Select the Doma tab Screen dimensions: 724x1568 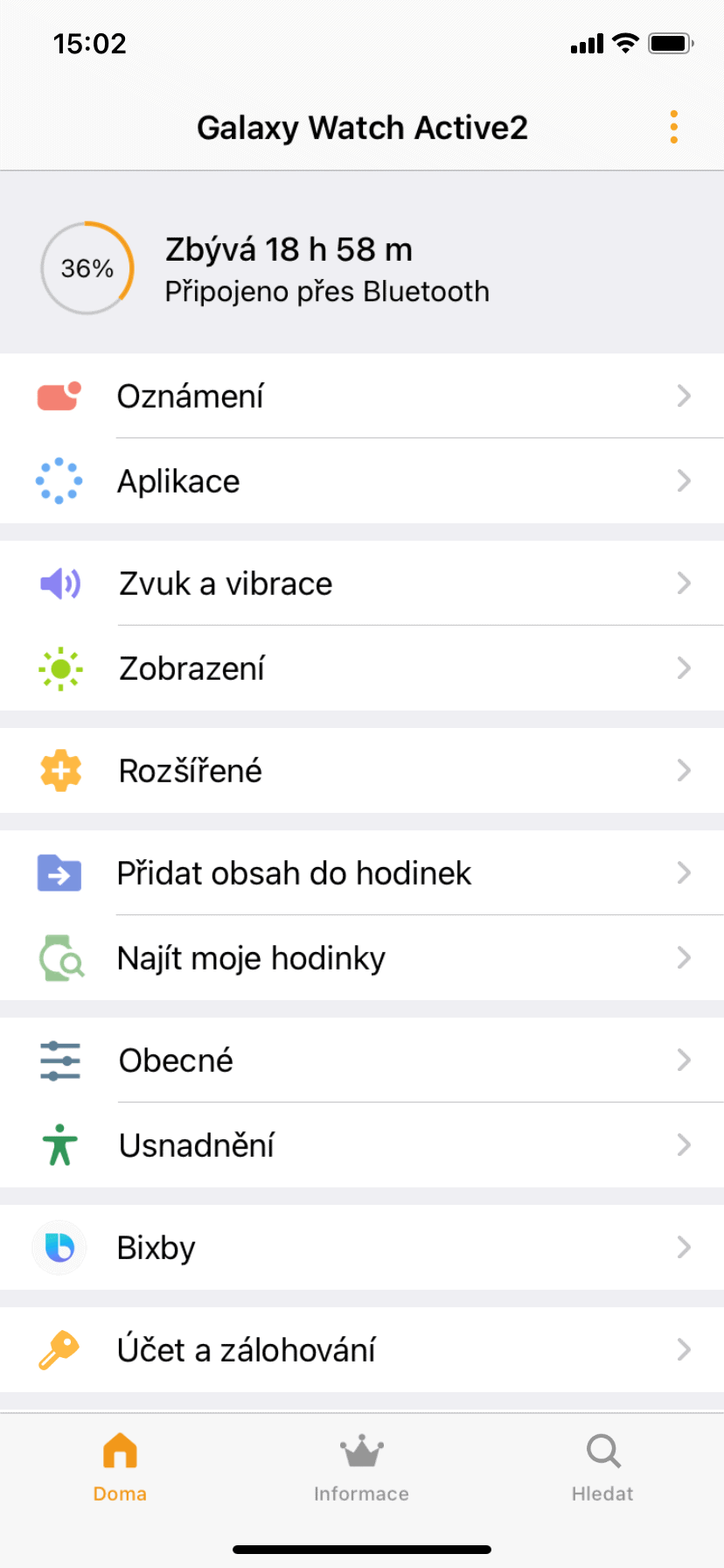(x=120, y=1468)
